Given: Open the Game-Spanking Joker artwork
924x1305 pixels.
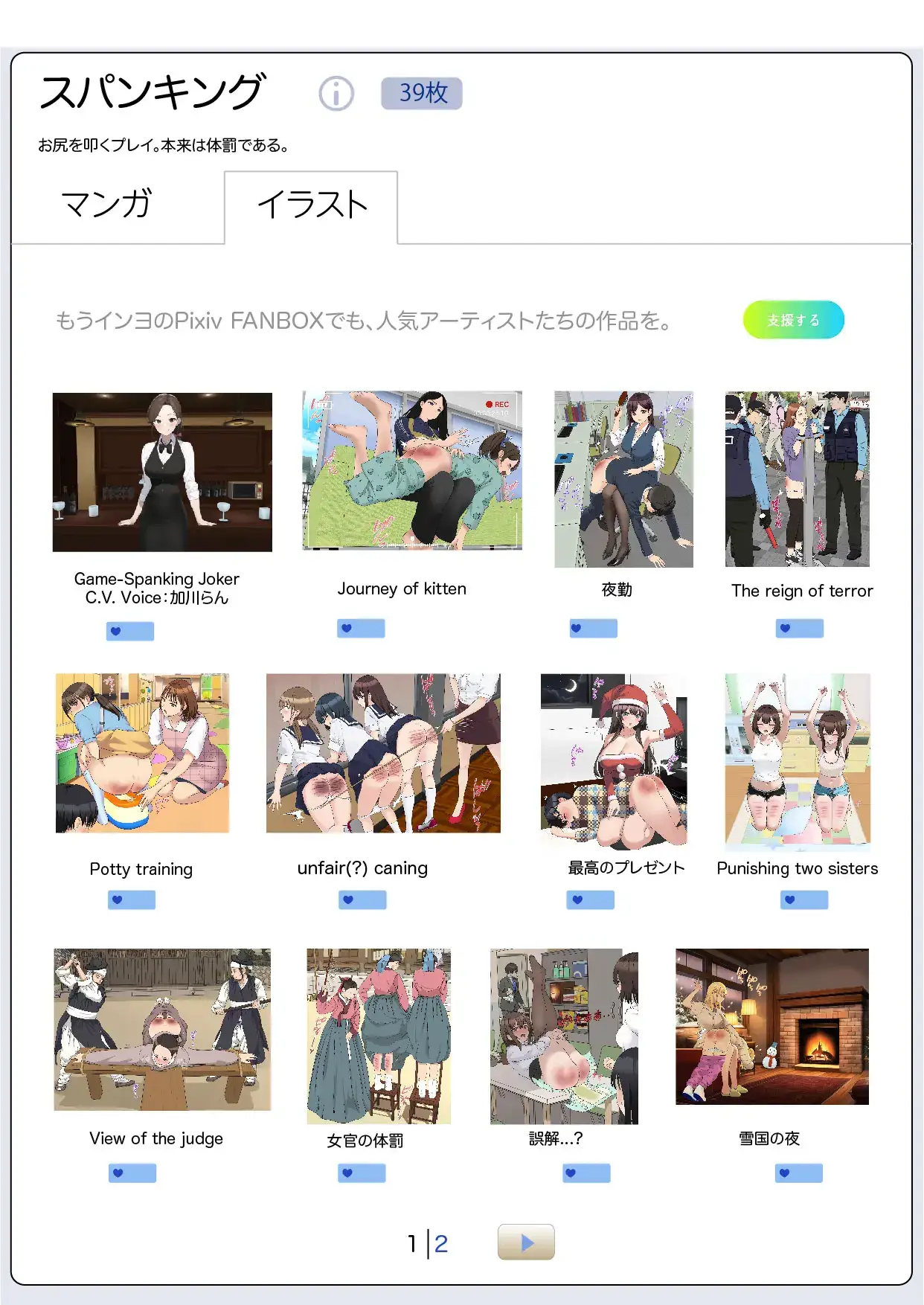Looking at the screenshot, I should tap(162, 472).
